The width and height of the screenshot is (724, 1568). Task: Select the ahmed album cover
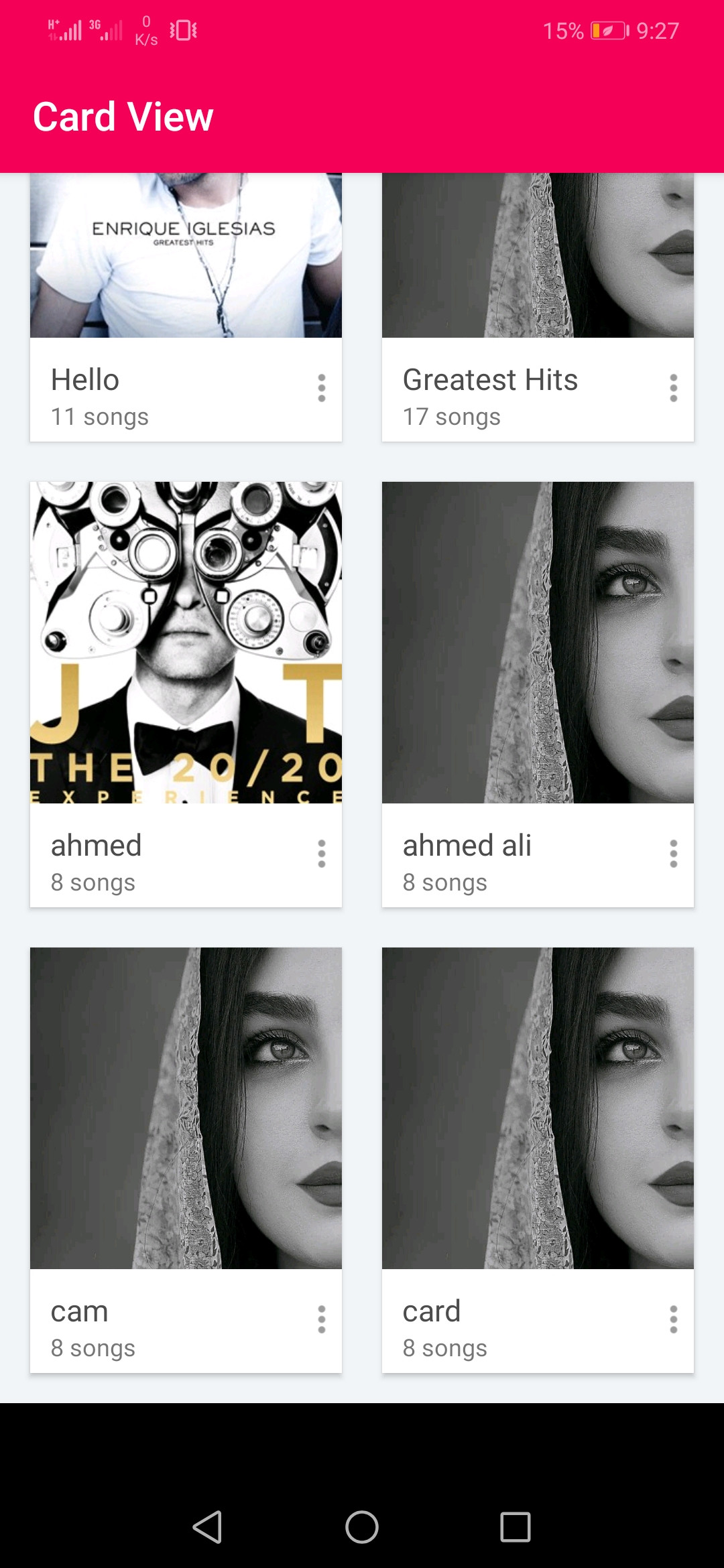coord(186,642)
